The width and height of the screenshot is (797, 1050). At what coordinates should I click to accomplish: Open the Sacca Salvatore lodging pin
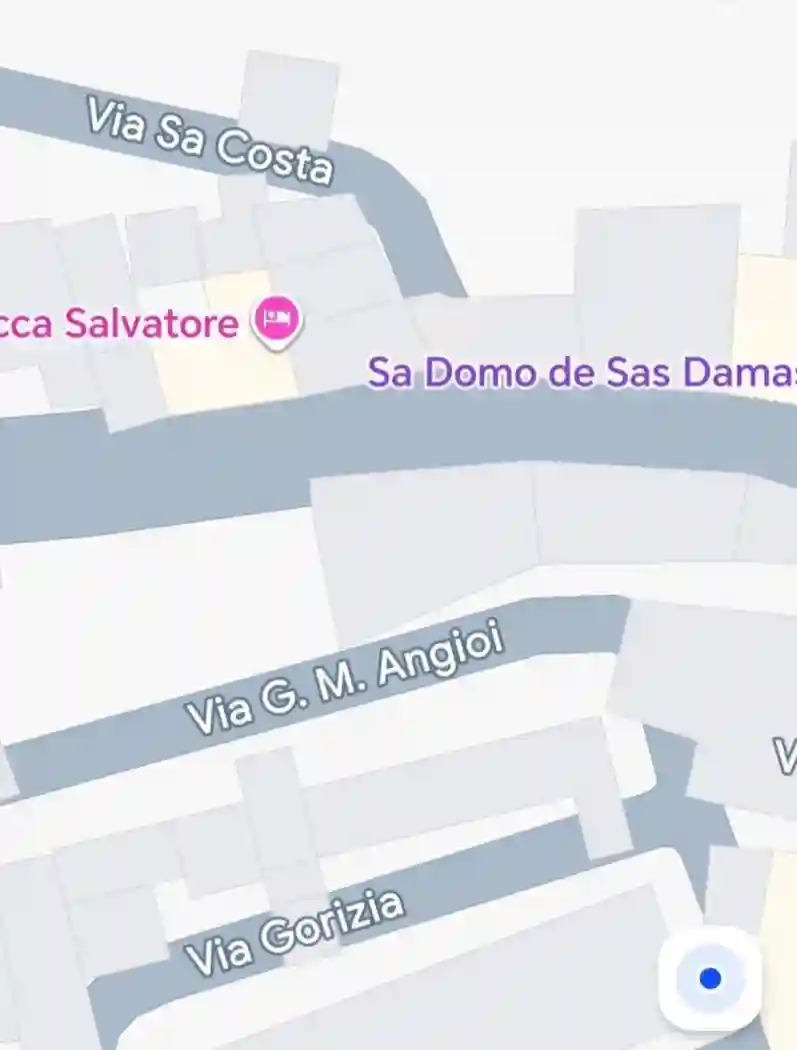point(276,321)
